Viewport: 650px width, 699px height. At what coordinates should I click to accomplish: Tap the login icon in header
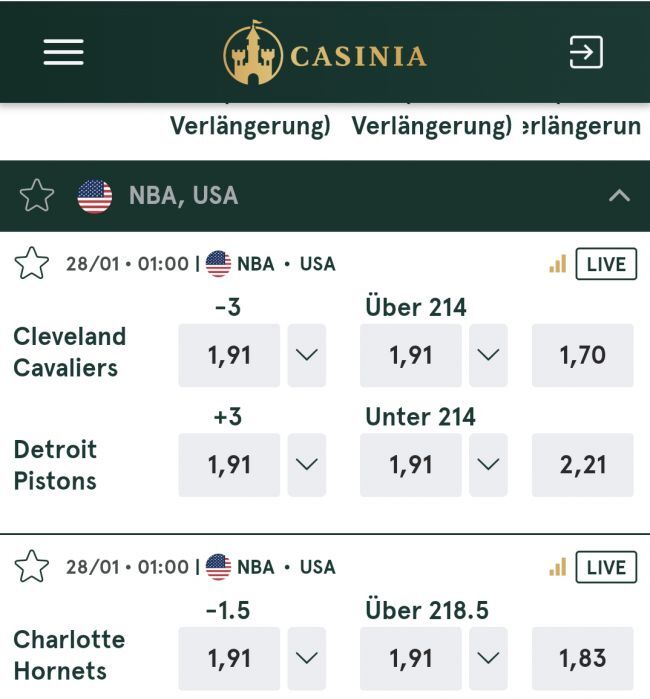coord(585,52)
